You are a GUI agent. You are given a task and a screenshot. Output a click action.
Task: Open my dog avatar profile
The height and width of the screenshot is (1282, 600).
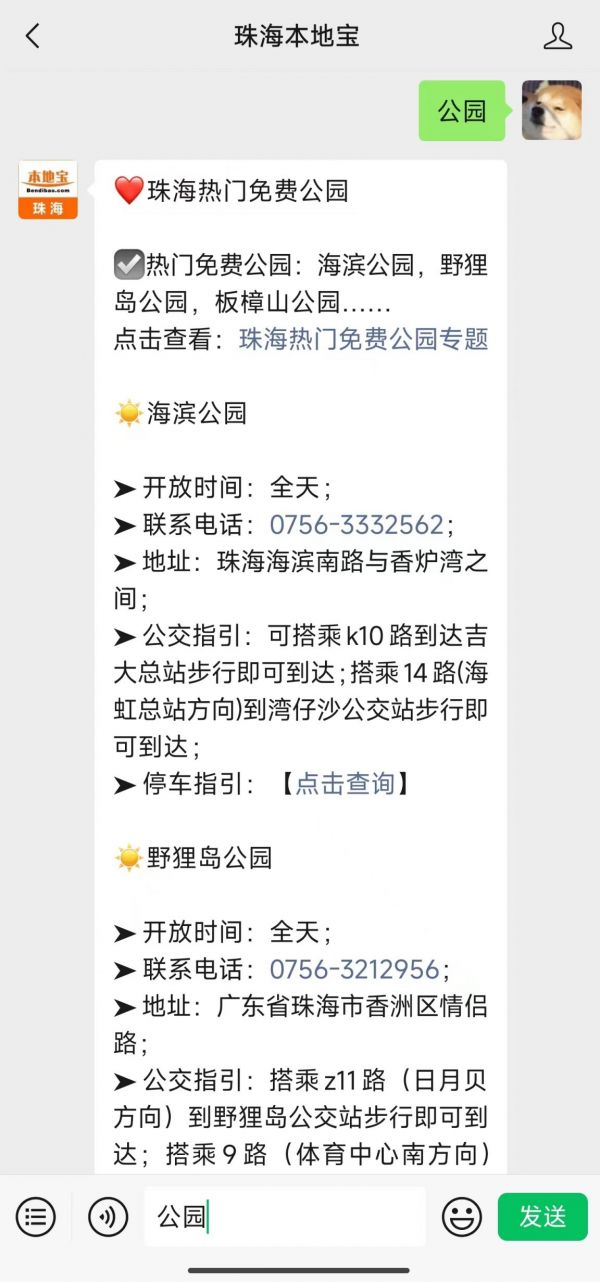[x=551, y=110]
